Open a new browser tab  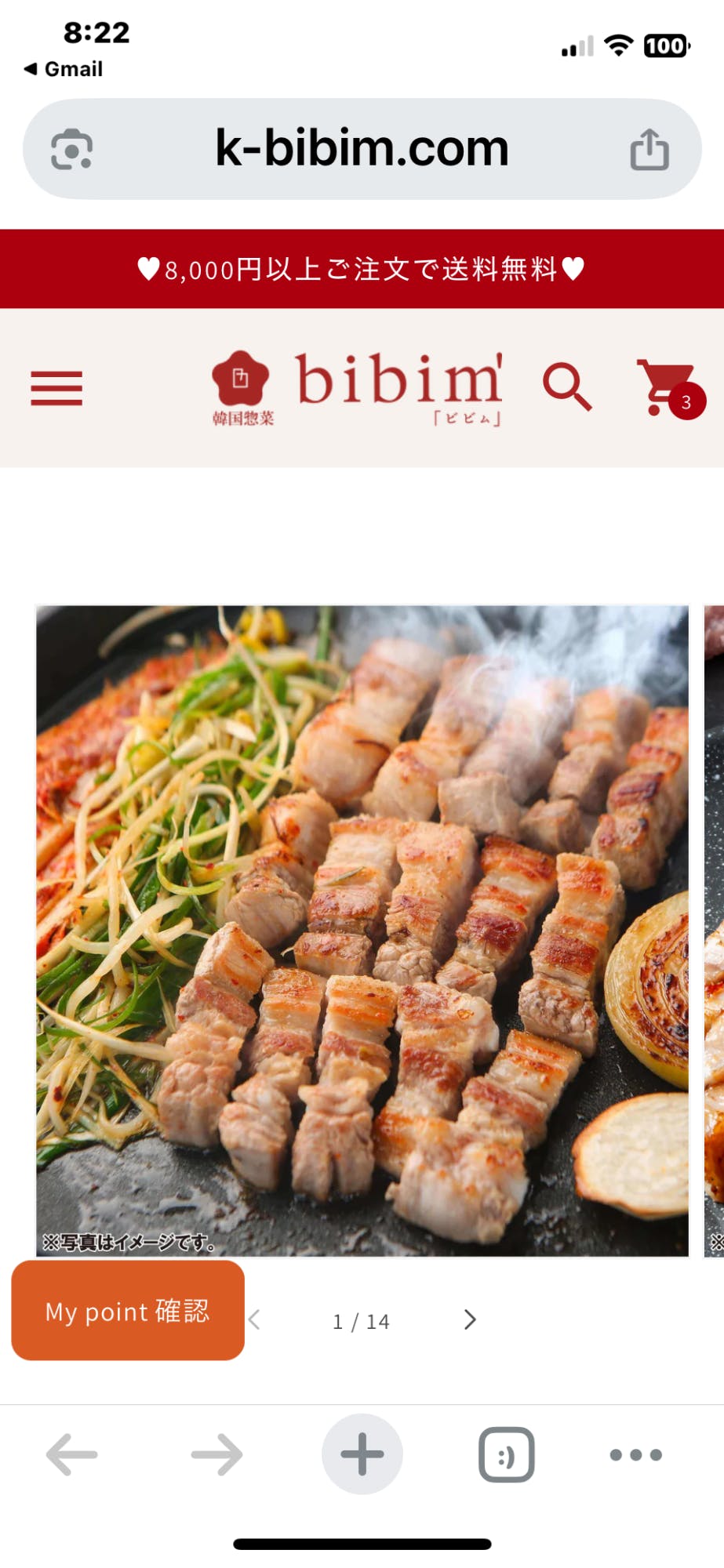[362, 1455]
